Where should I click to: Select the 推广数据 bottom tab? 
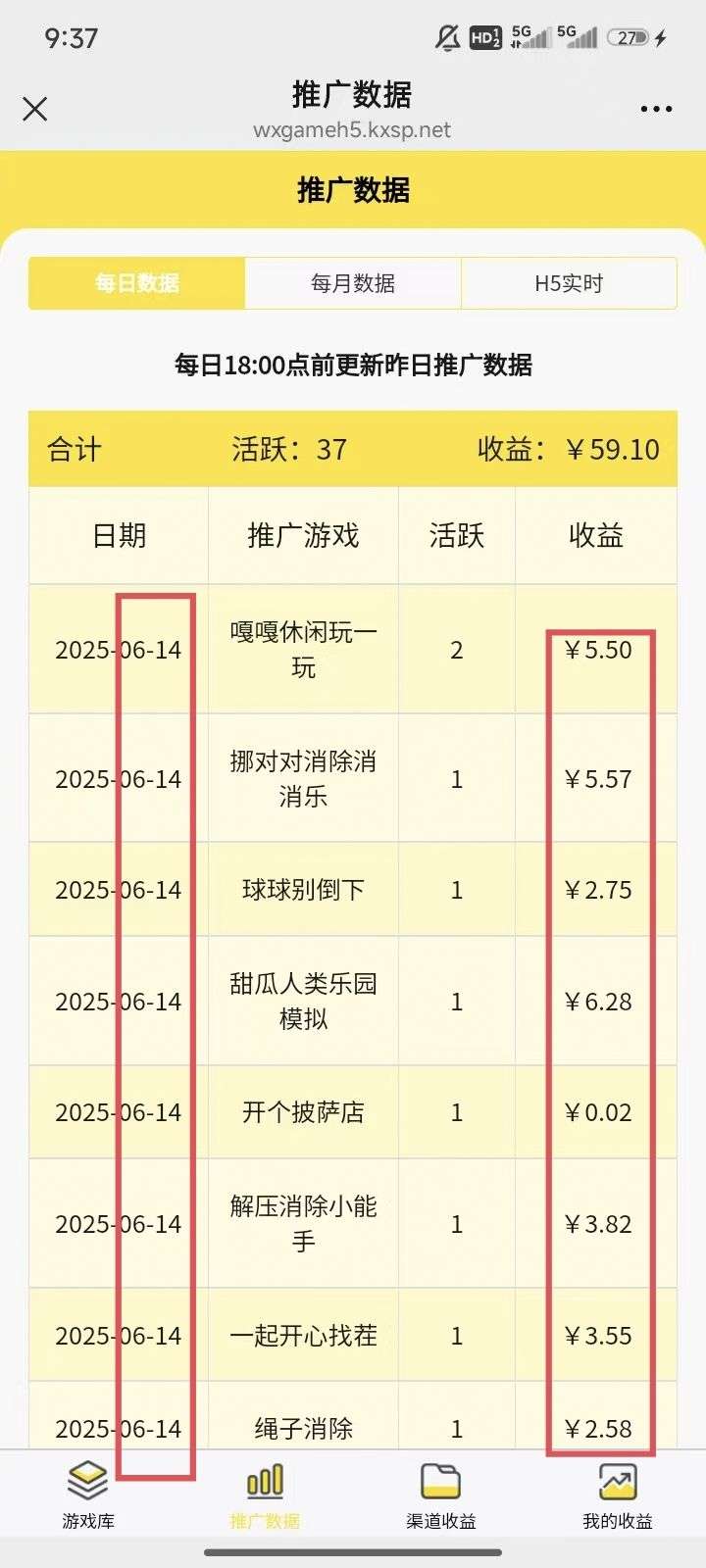click(265, 1495)
